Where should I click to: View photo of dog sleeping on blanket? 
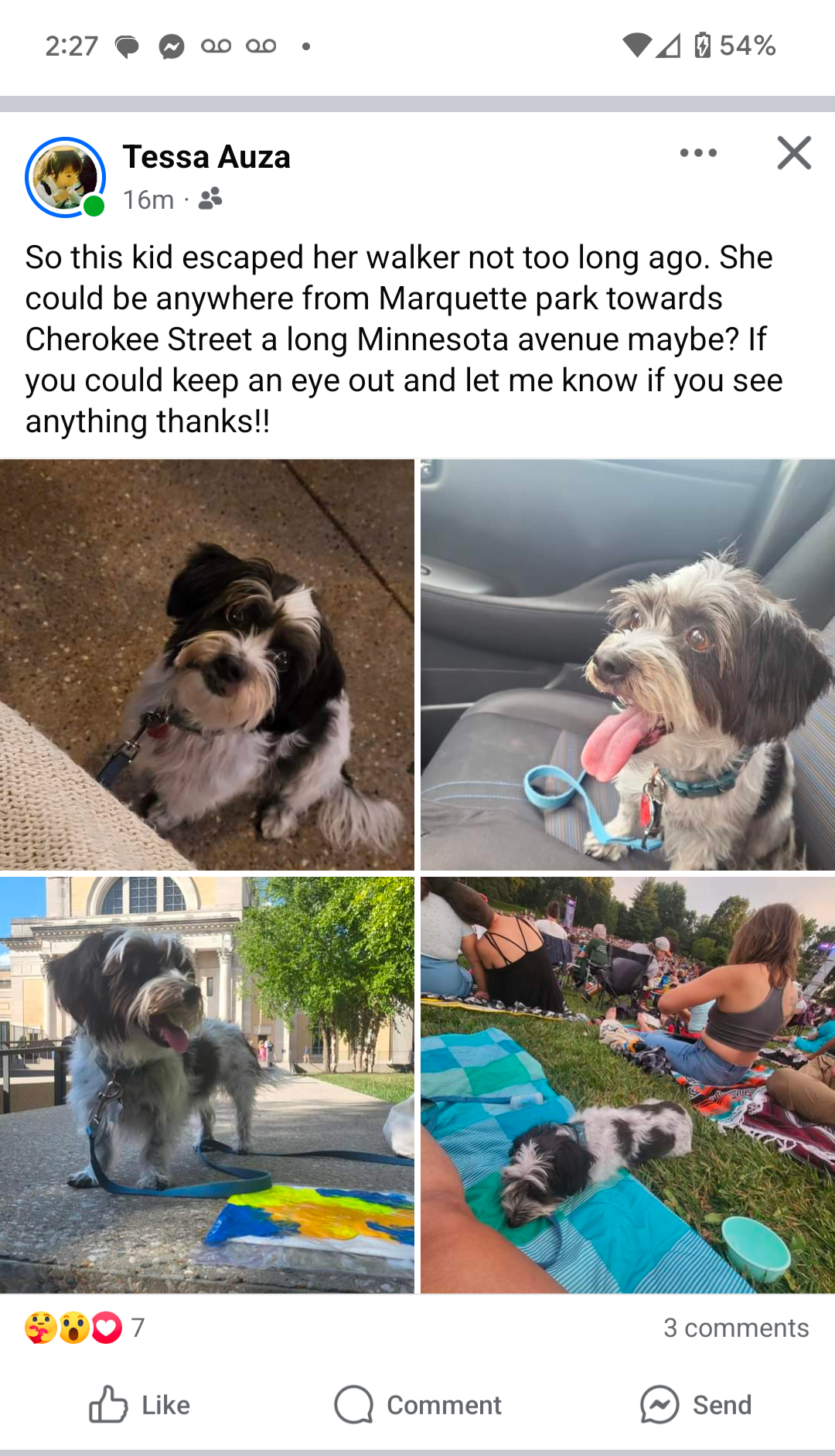coord(628,1085)
